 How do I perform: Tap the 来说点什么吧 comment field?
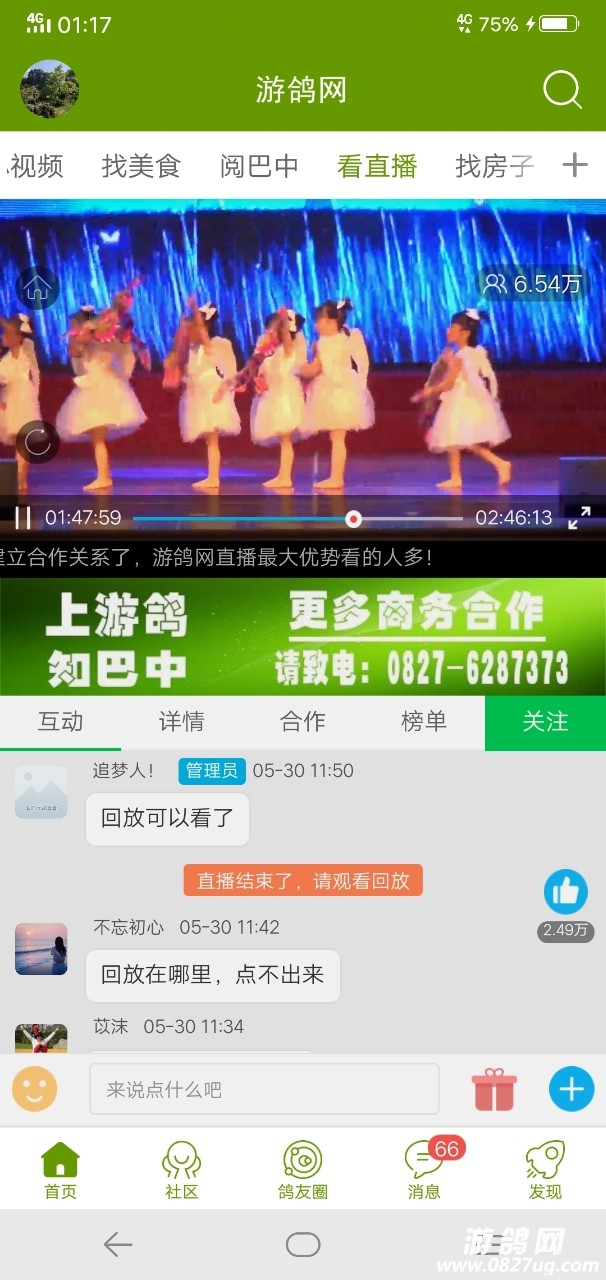[x=264, y=1089]
